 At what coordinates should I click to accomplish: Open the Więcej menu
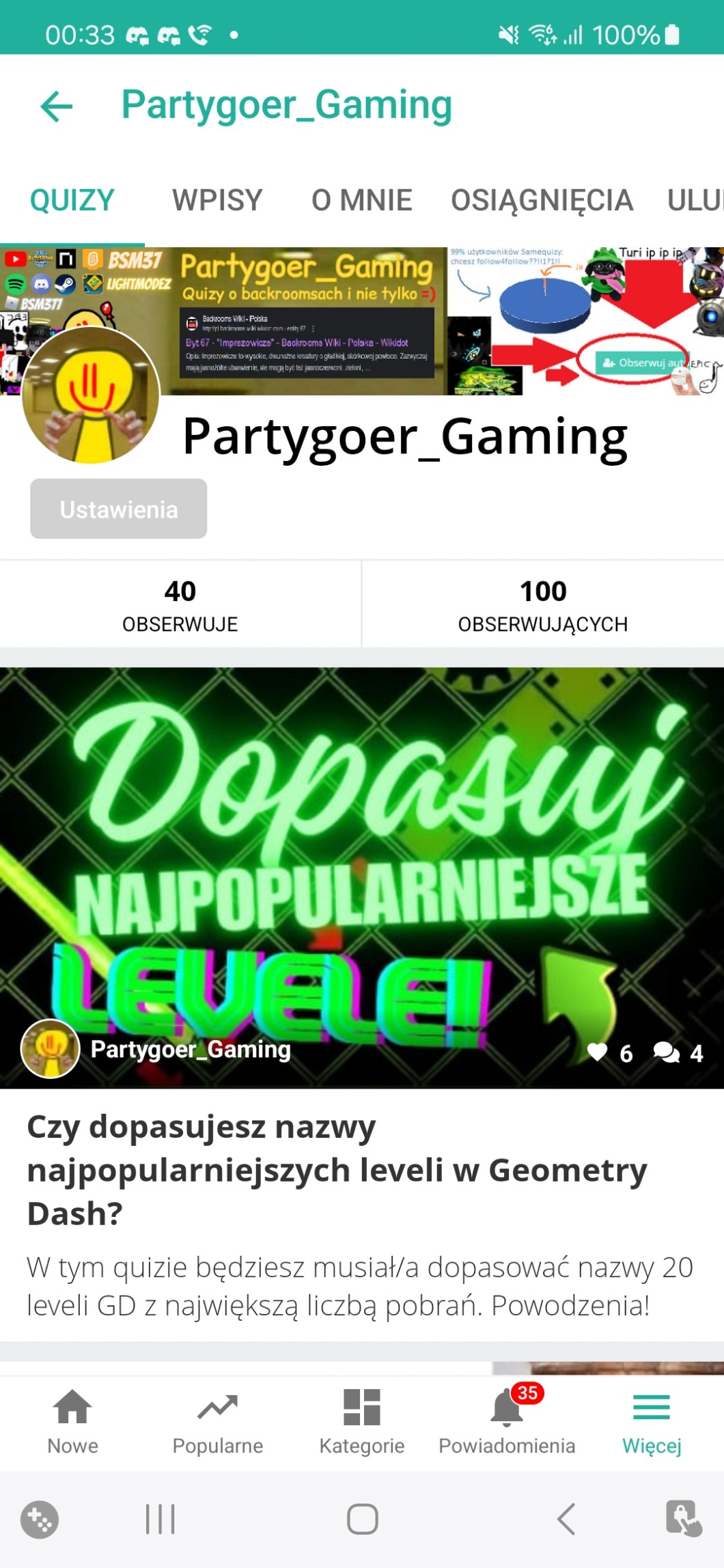pyautogui.click(x=652, y=1422)
